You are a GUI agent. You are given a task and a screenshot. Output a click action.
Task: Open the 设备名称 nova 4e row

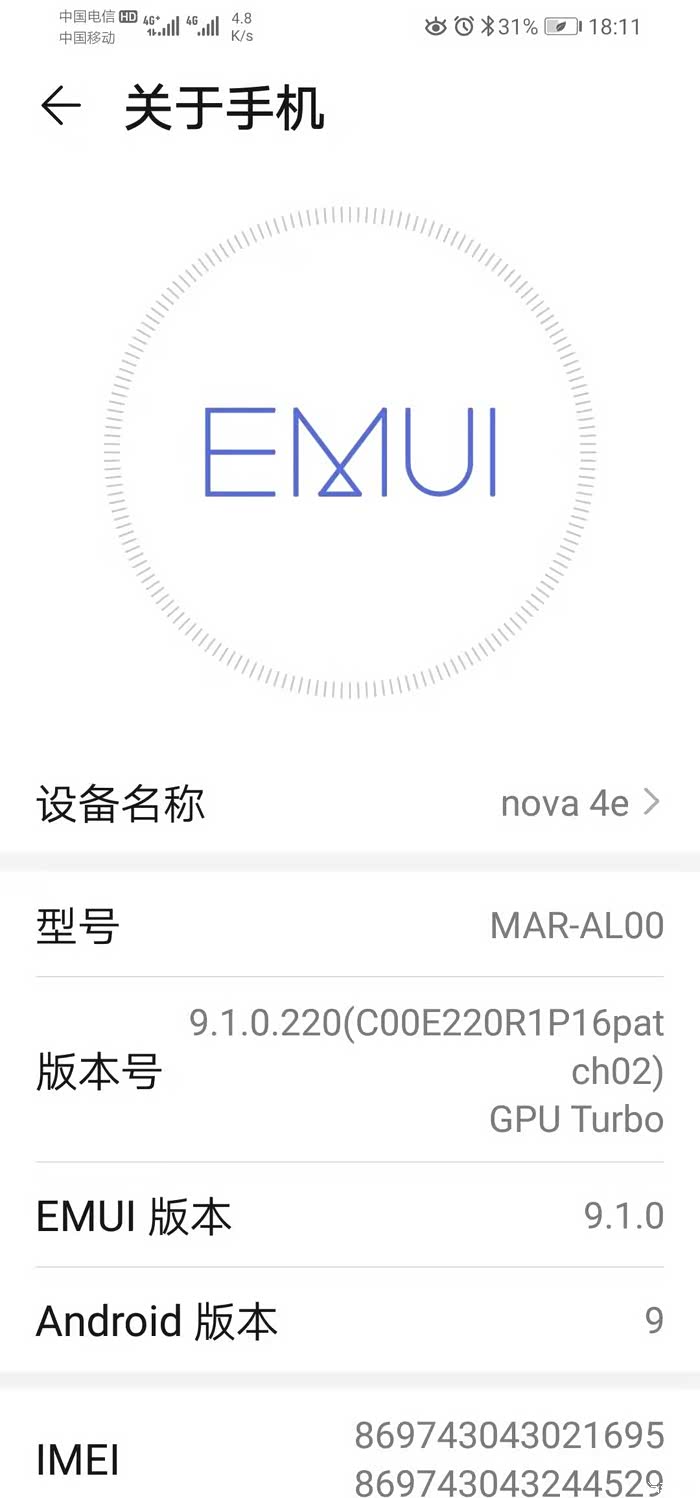pyautogui.click(x=350, y=803)
